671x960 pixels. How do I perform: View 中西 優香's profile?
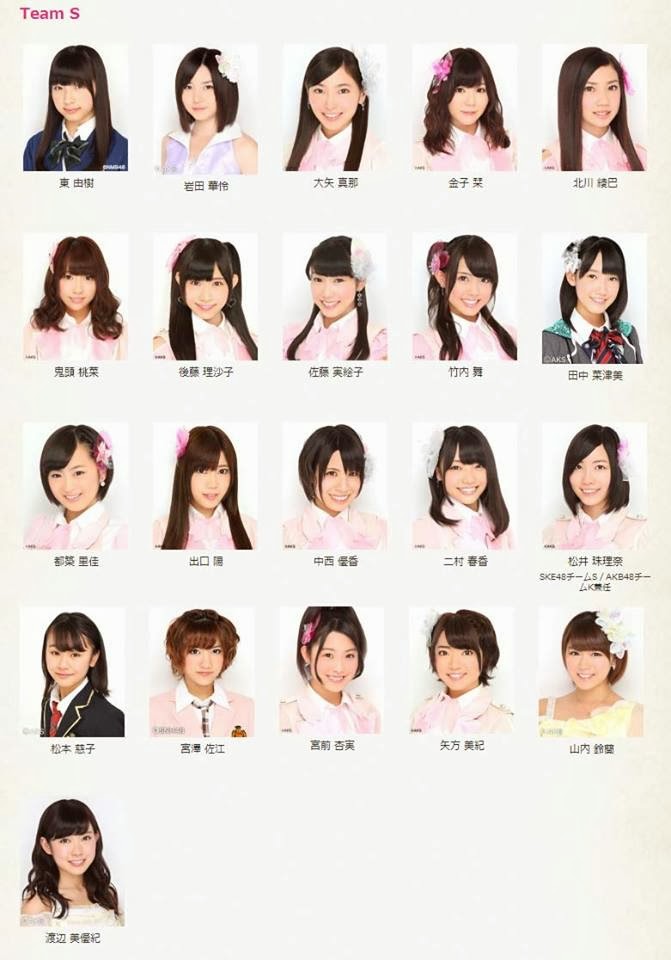(334, 486)
